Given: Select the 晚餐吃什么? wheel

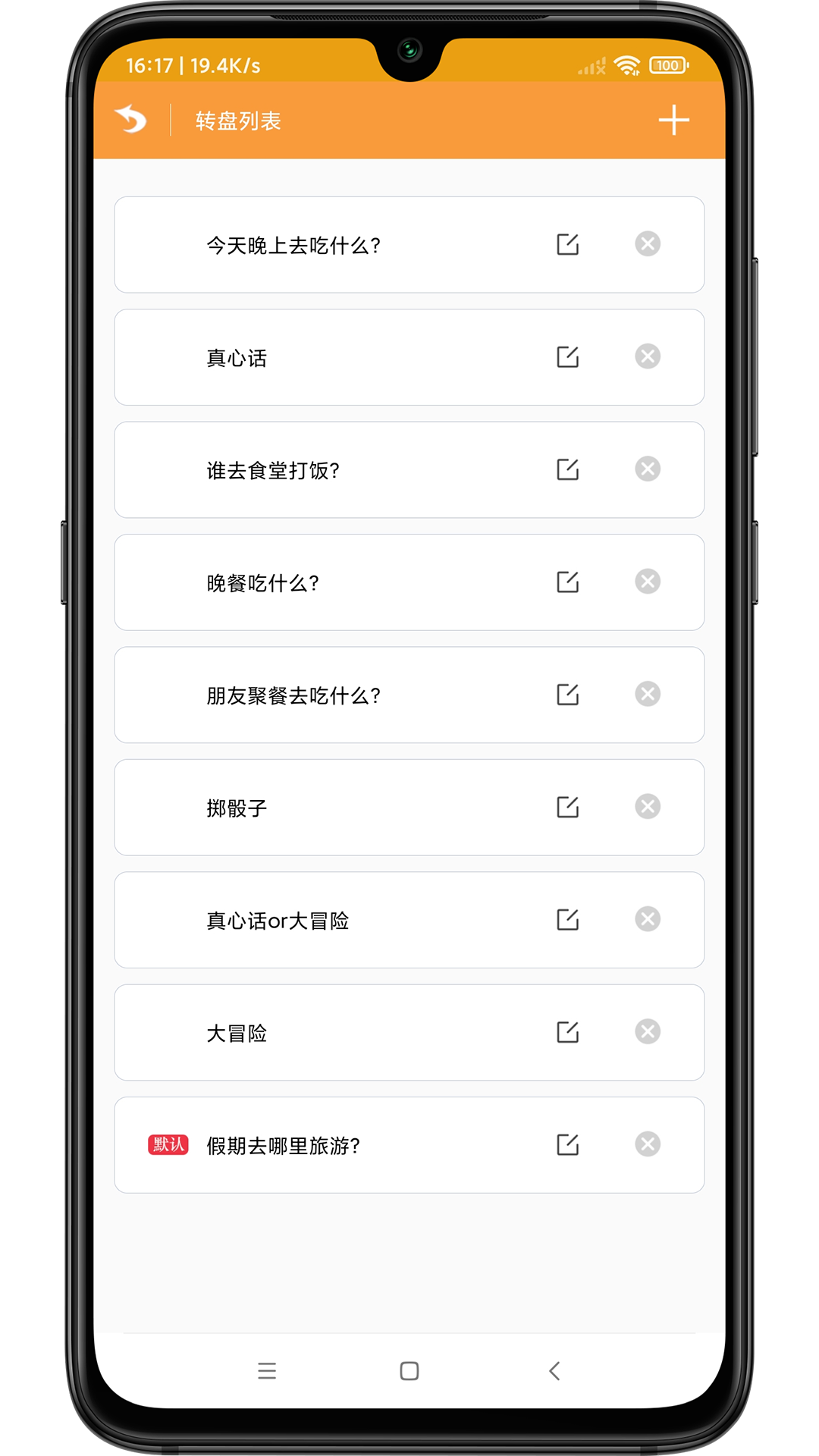Looking at the screenshot, I should (x=262, y=583).
